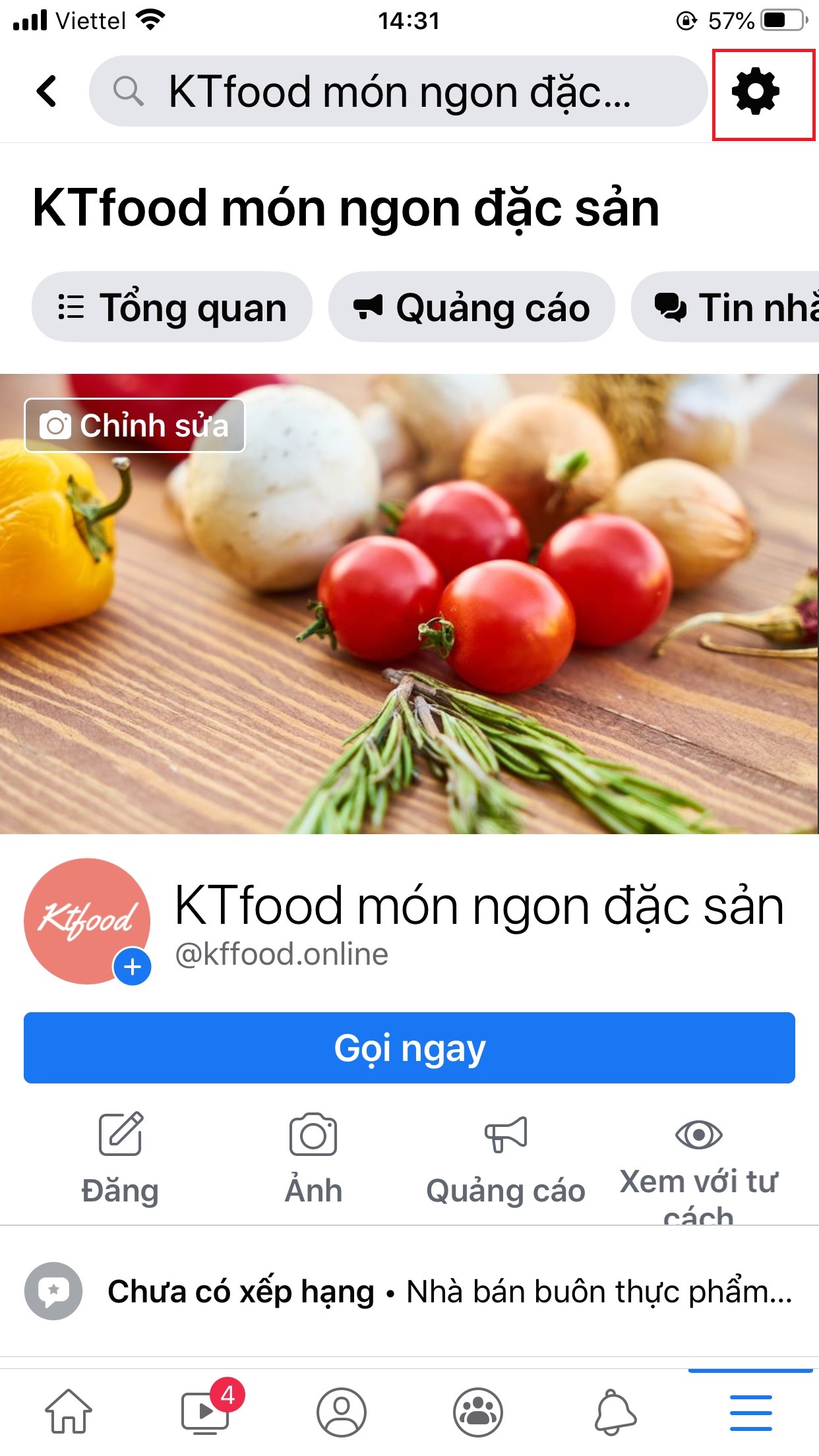Click Chỉnh sửa to edit cover photo
The image size is (819, 1456).
click(x=134, y=425)
